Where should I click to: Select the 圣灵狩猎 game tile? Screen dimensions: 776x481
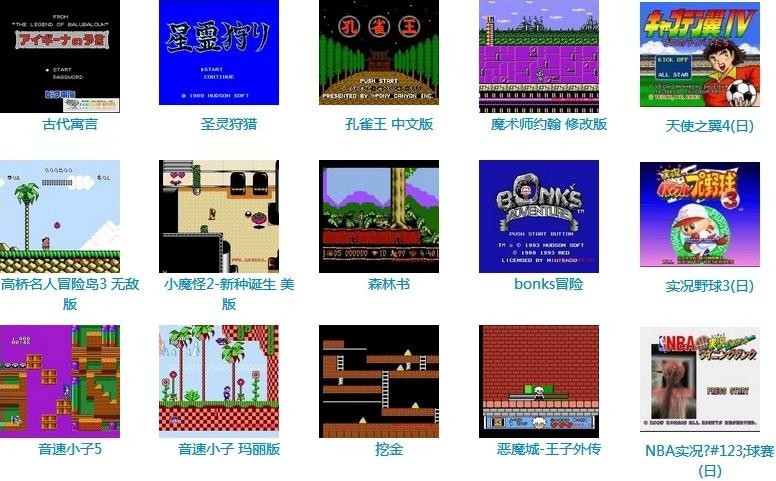click(x=219, y=52)
